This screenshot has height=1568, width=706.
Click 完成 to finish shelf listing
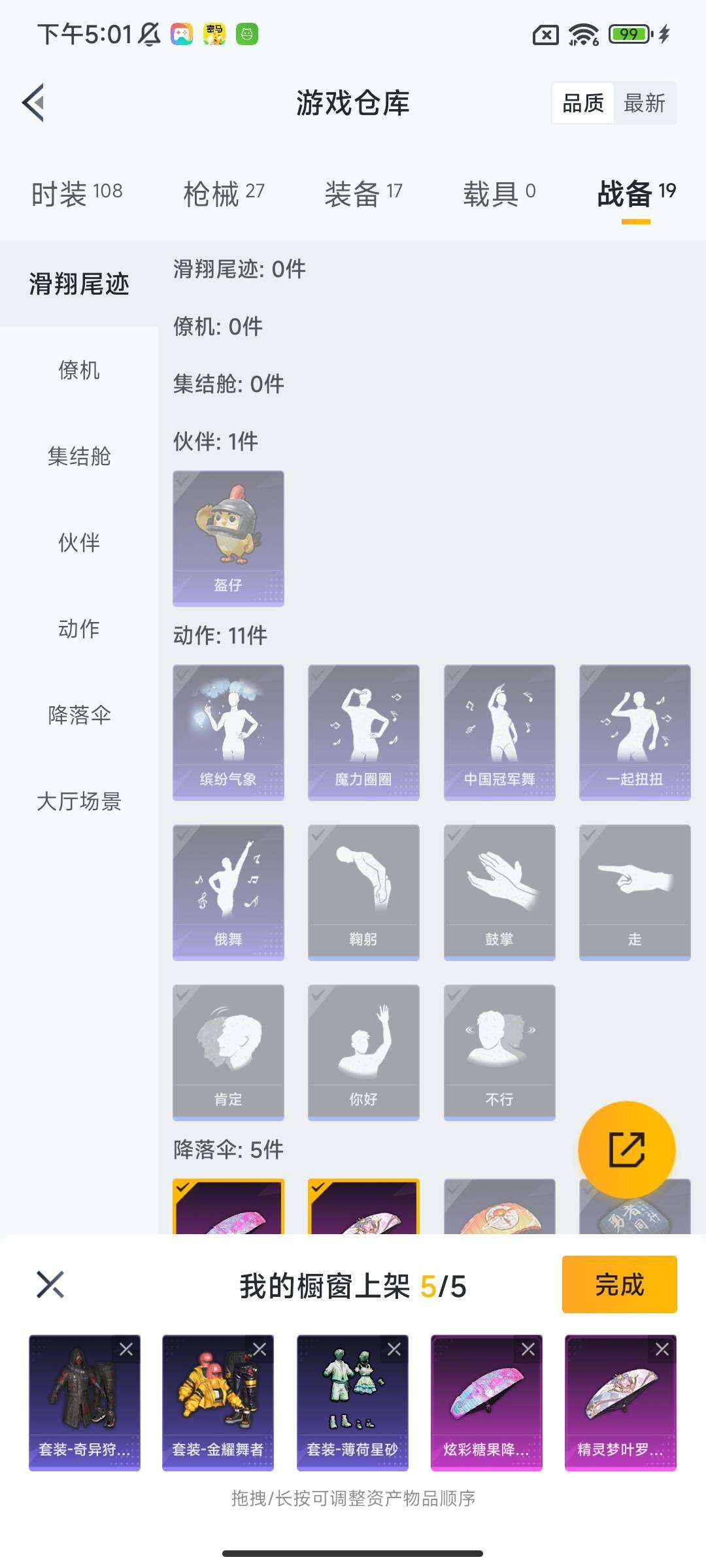[618, 1284]
